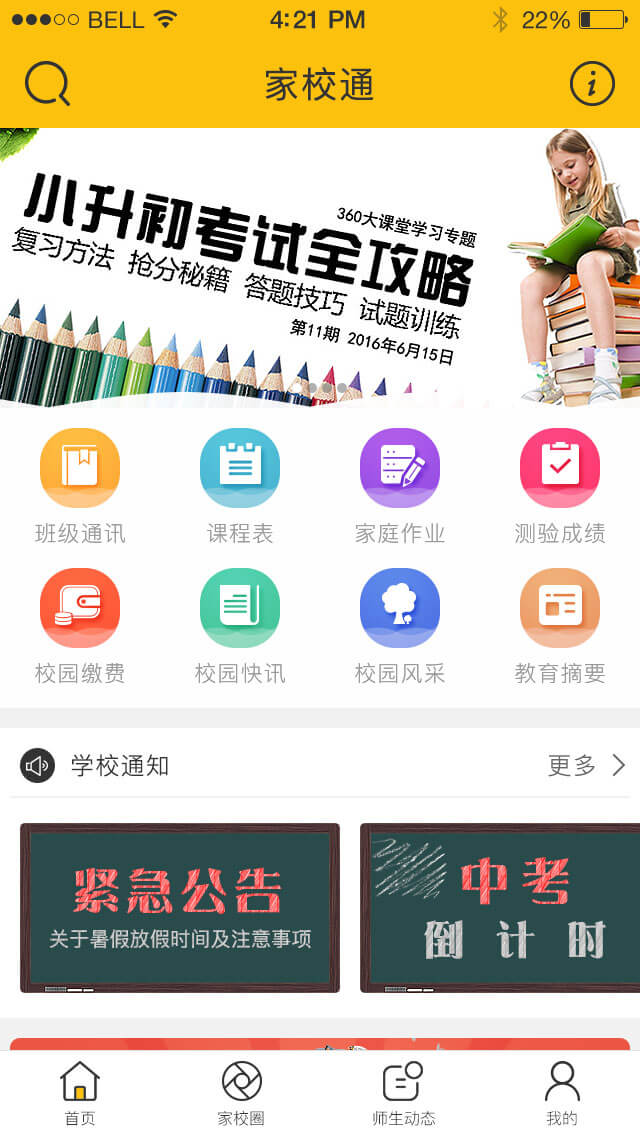
Task: Switch to the 家校圈 tab
Action: 241,1093
